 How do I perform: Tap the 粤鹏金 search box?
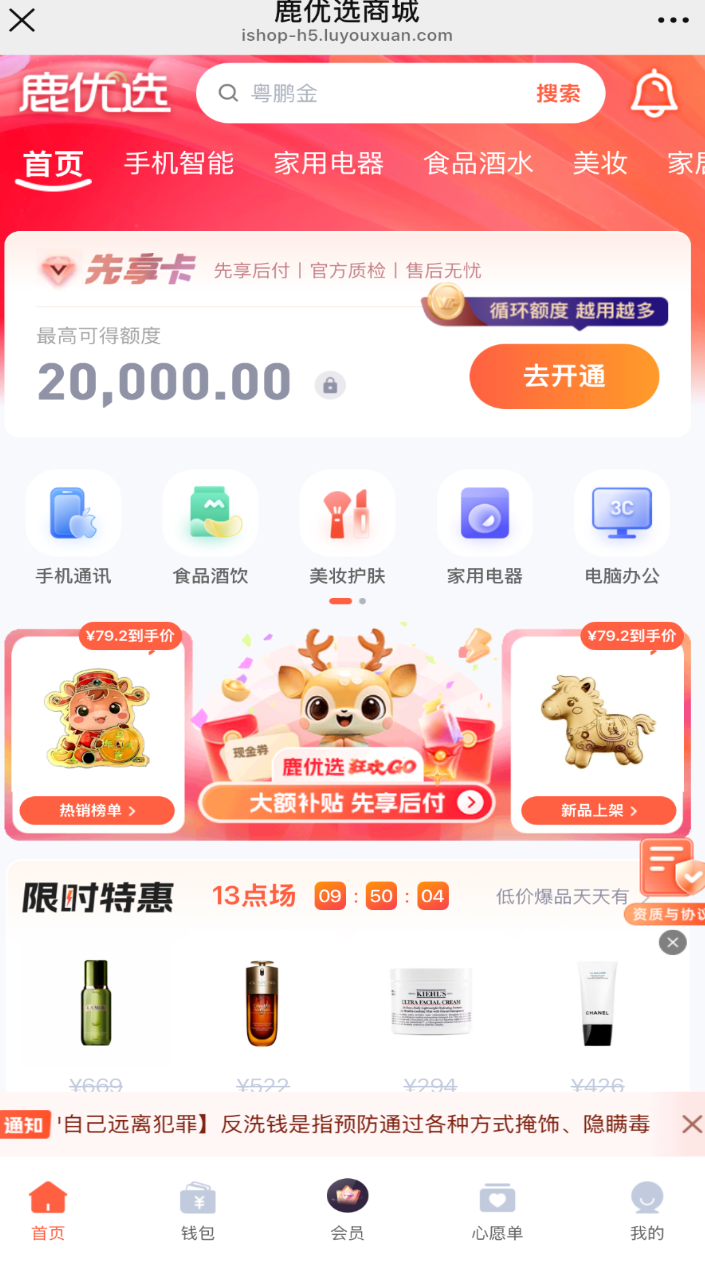click(x=380, y=94)
